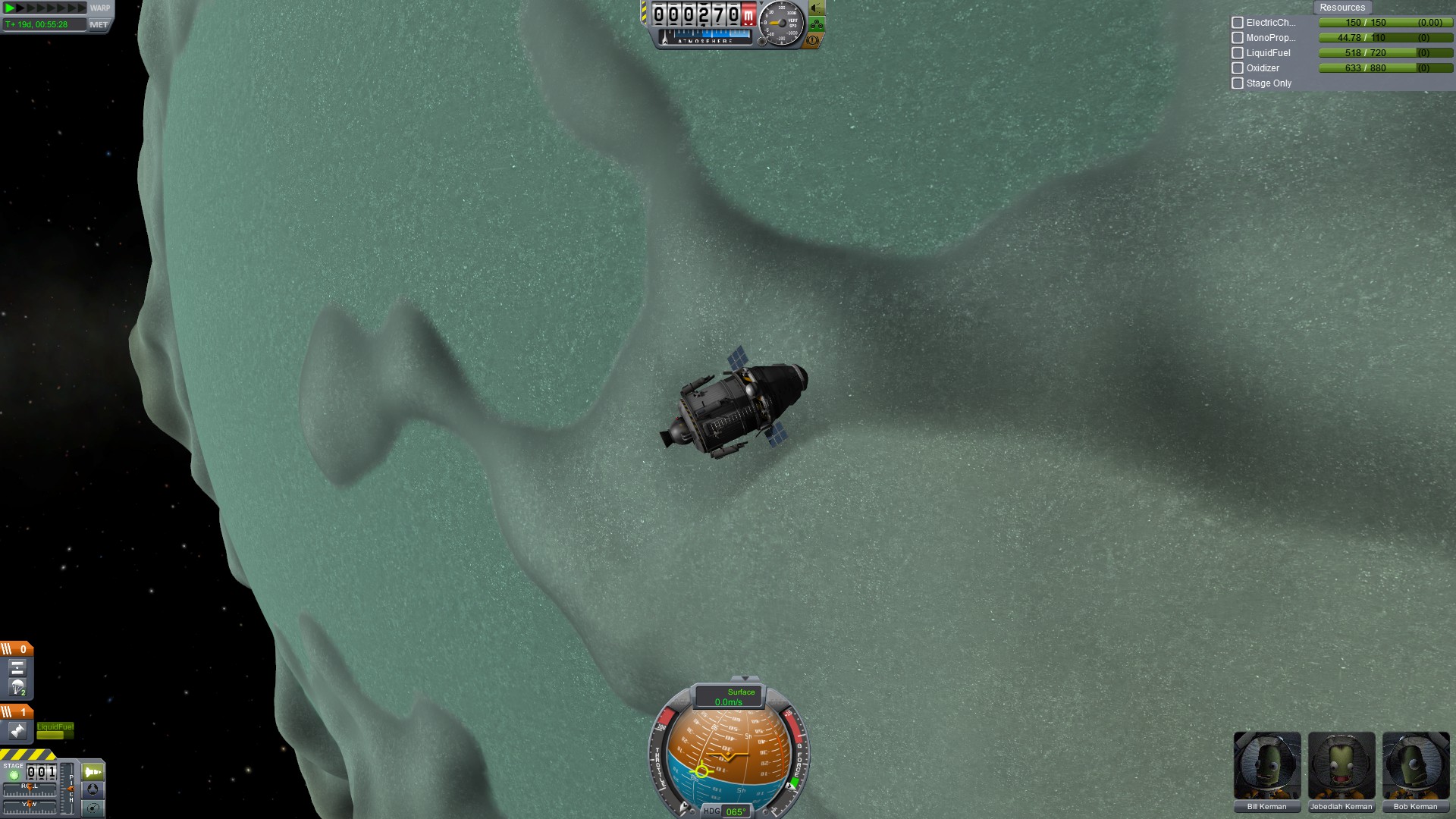
Task: Cycle the navball Surface speed mode
Action: pyautogui.click(x=730, y=696)
